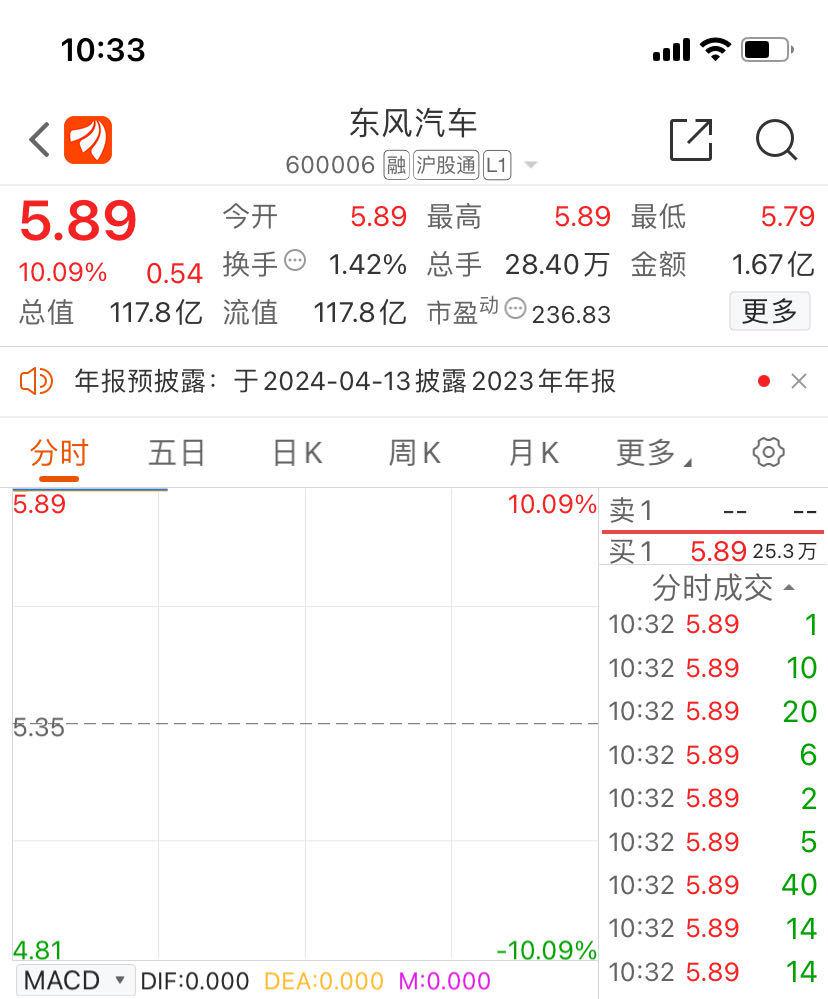Screen dimensions: 828x999
Task: Switch to the 月K chart
Action: pyautogui.click(x=533, y=453)
